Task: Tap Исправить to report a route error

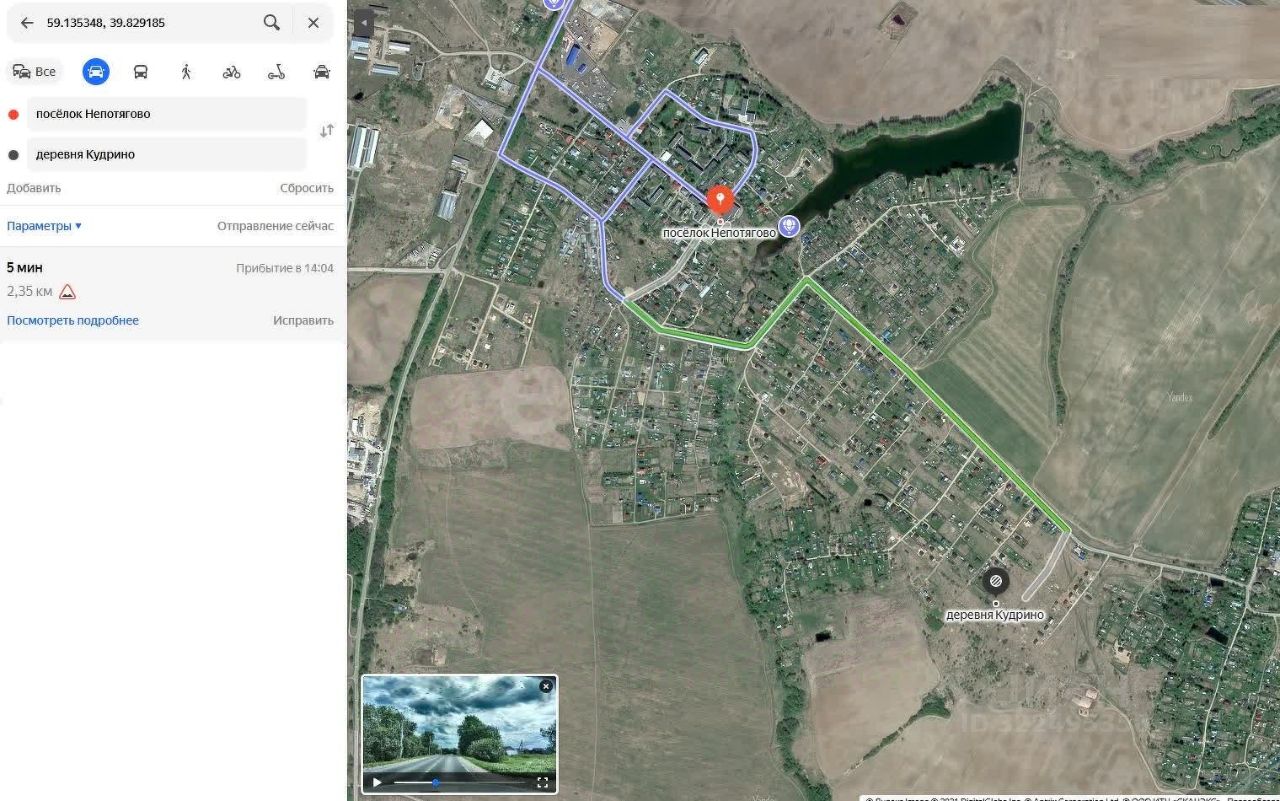Action: tap(303, 321)
